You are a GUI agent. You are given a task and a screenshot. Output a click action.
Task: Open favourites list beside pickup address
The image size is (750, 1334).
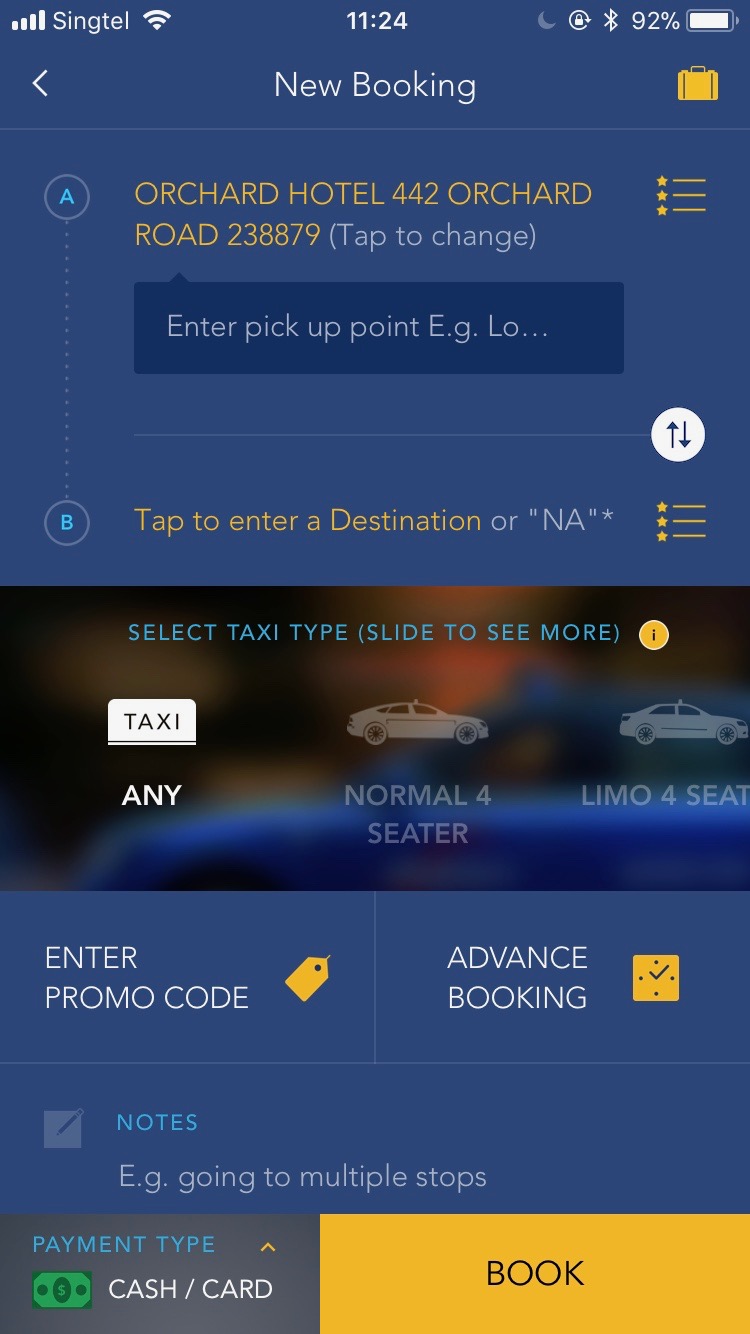click(x=681, y=194)
